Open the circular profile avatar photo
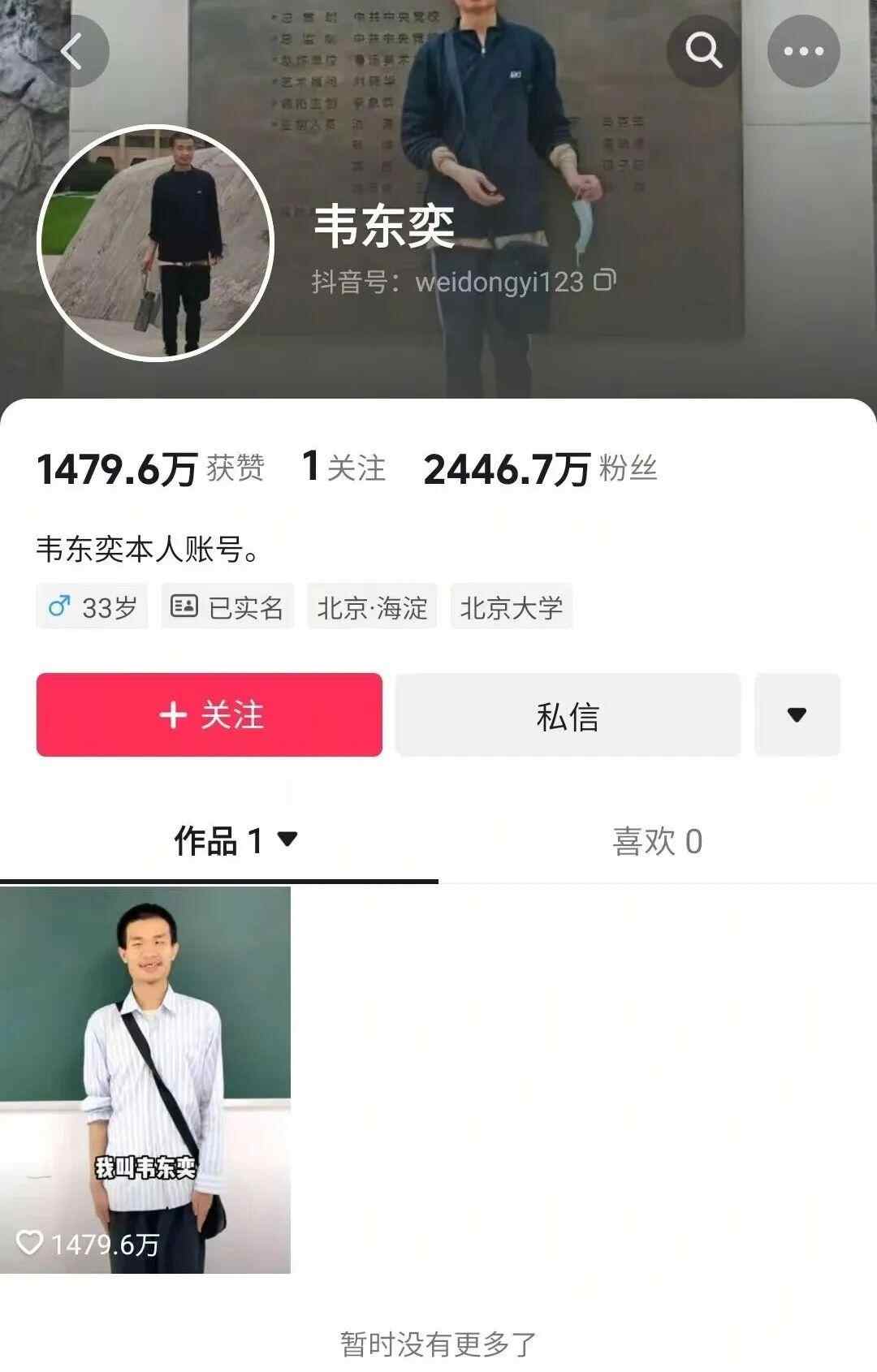Screen dimensions: 877x1372 (x=156, y=243)
